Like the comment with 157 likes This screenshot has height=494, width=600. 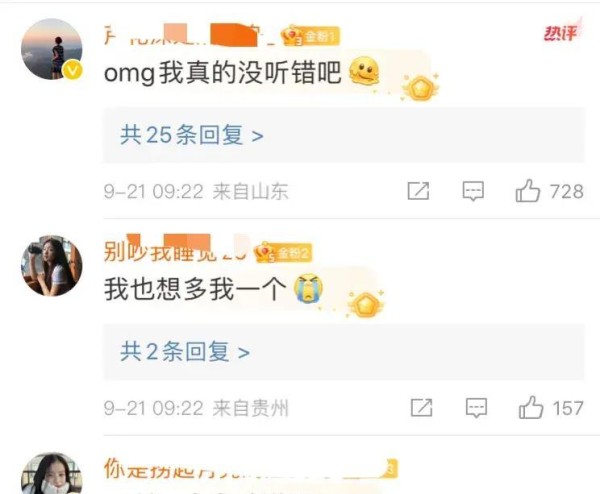point(531,408)
